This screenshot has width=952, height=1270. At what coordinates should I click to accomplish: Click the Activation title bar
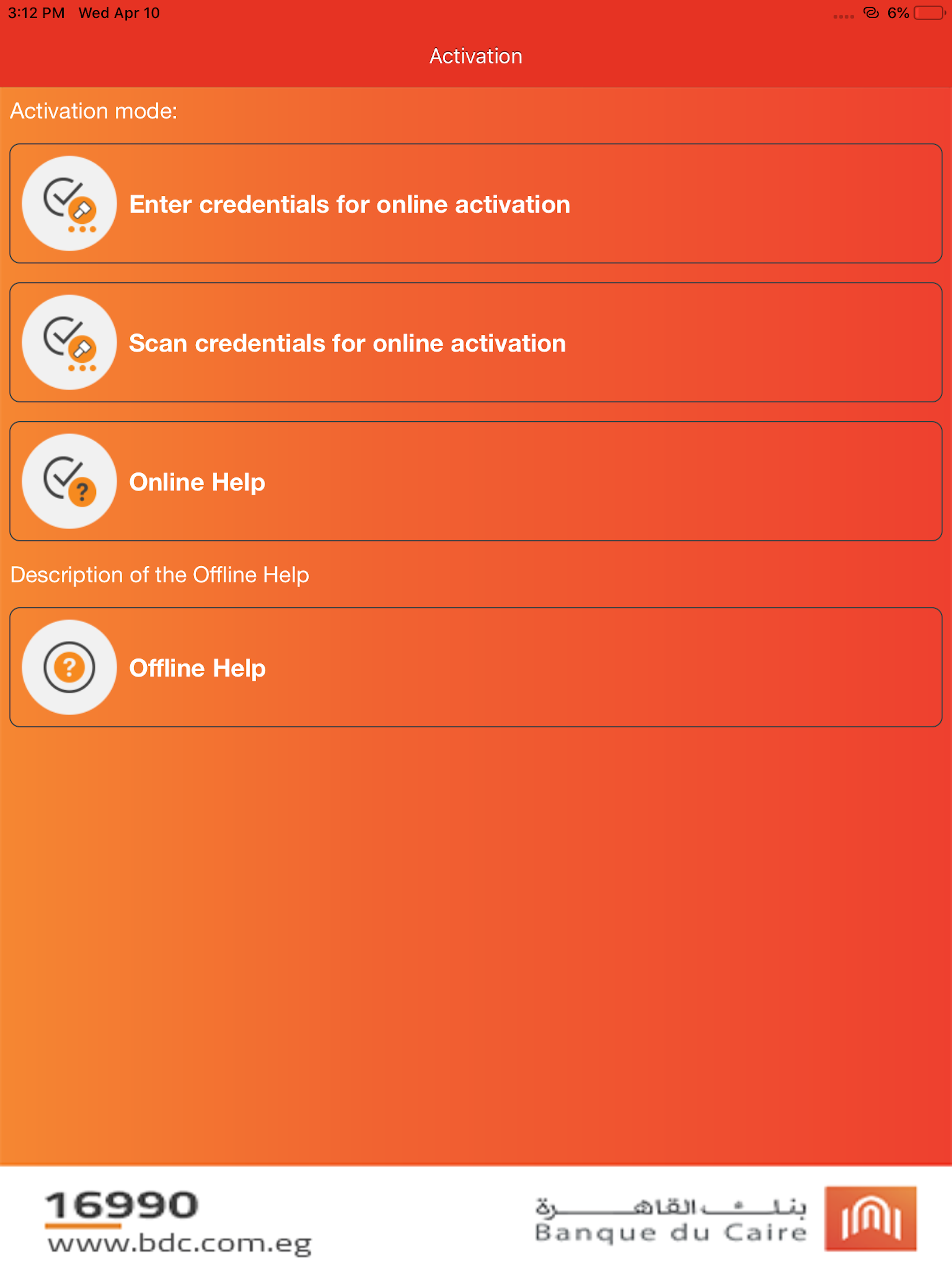(476, 56)
